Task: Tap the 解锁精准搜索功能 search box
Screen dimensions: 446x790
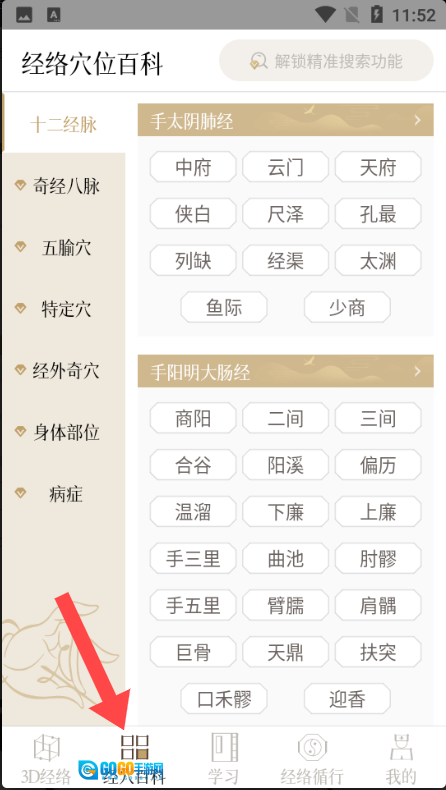Action: pyautogui.click(x=326, y=60)
